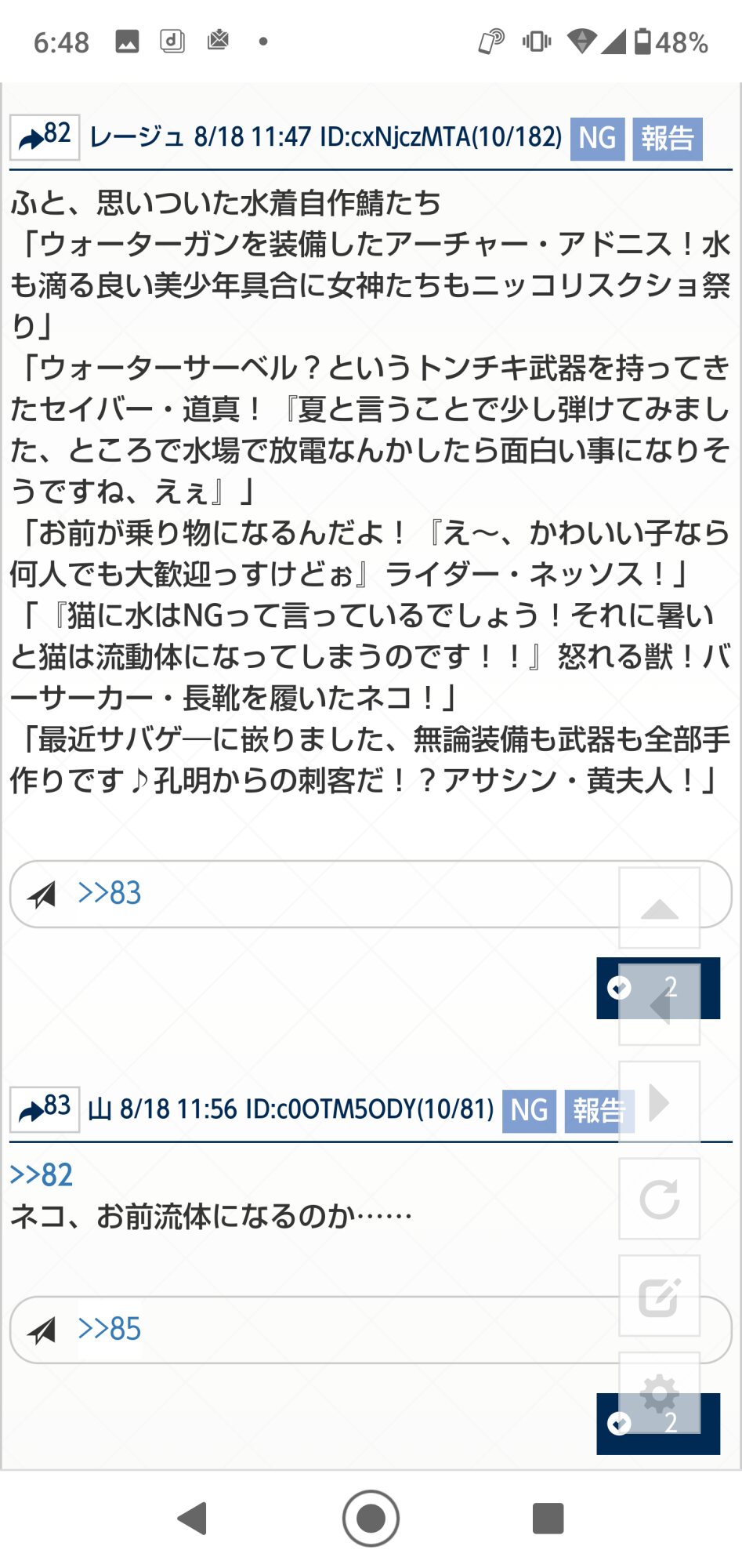742x1568 pixels.
Task: Write a new post with edit icon
Action: [659, 1297]
